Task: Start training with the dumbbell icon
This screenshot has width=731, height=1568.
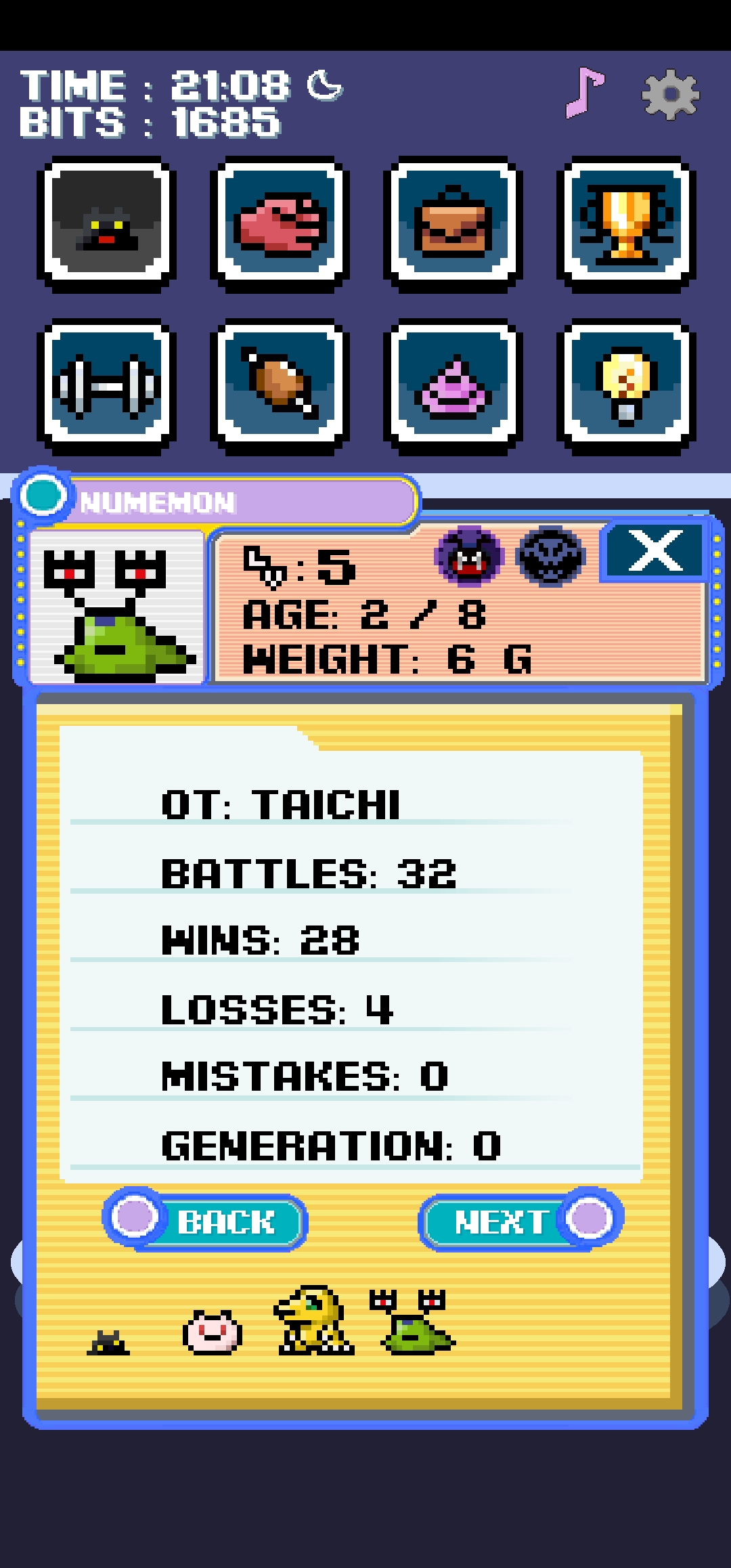Action: click(x=107, y=387)
